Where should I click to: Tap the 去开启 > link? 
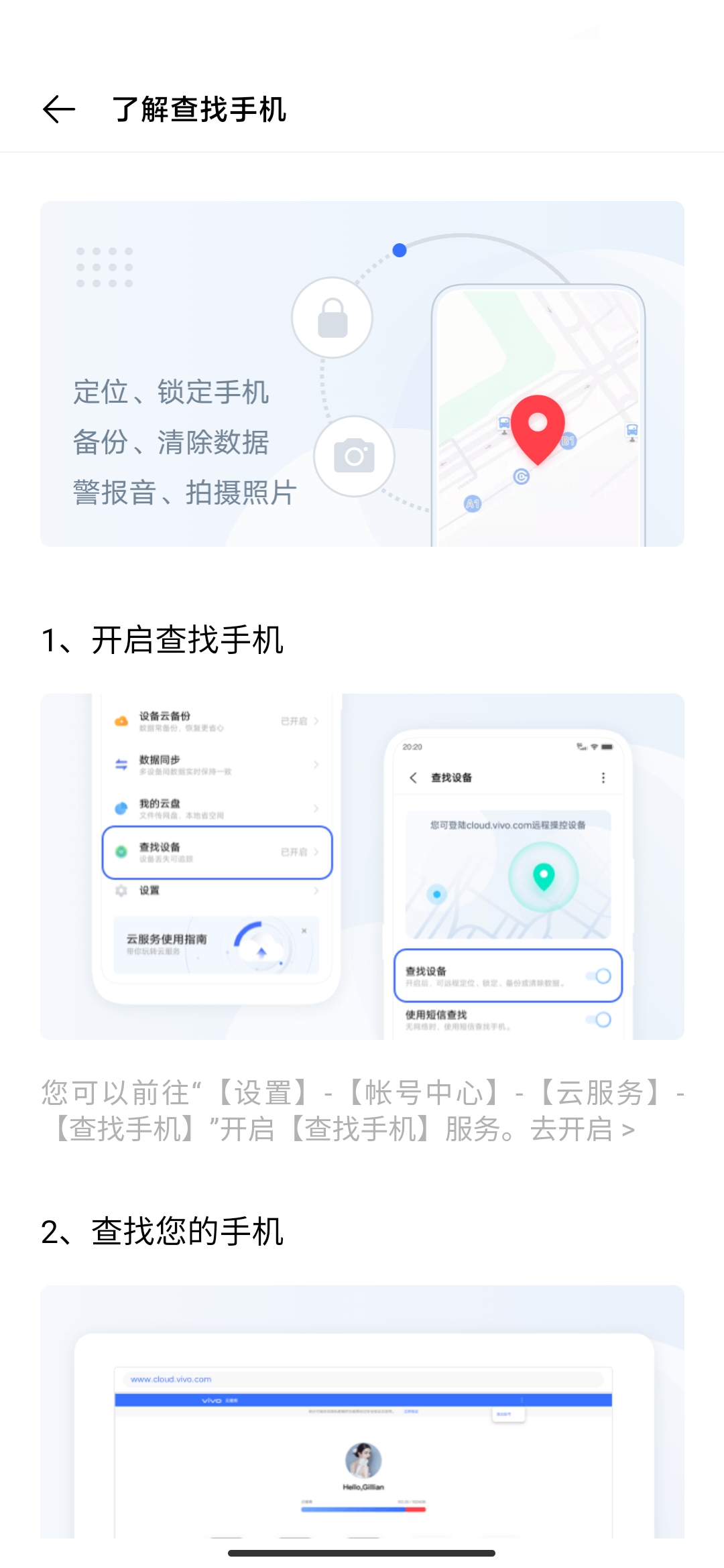click(582, 1130)
